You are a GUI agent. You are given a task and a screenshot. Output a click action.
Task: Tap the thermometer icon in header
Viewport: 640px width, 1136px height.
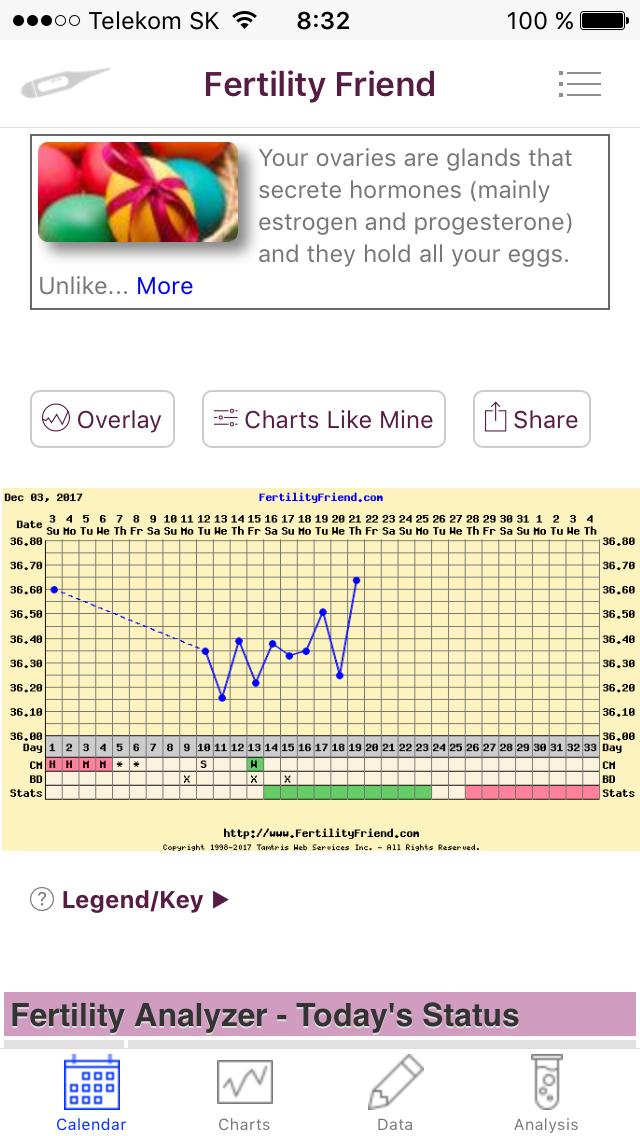[x=64, y=84]
